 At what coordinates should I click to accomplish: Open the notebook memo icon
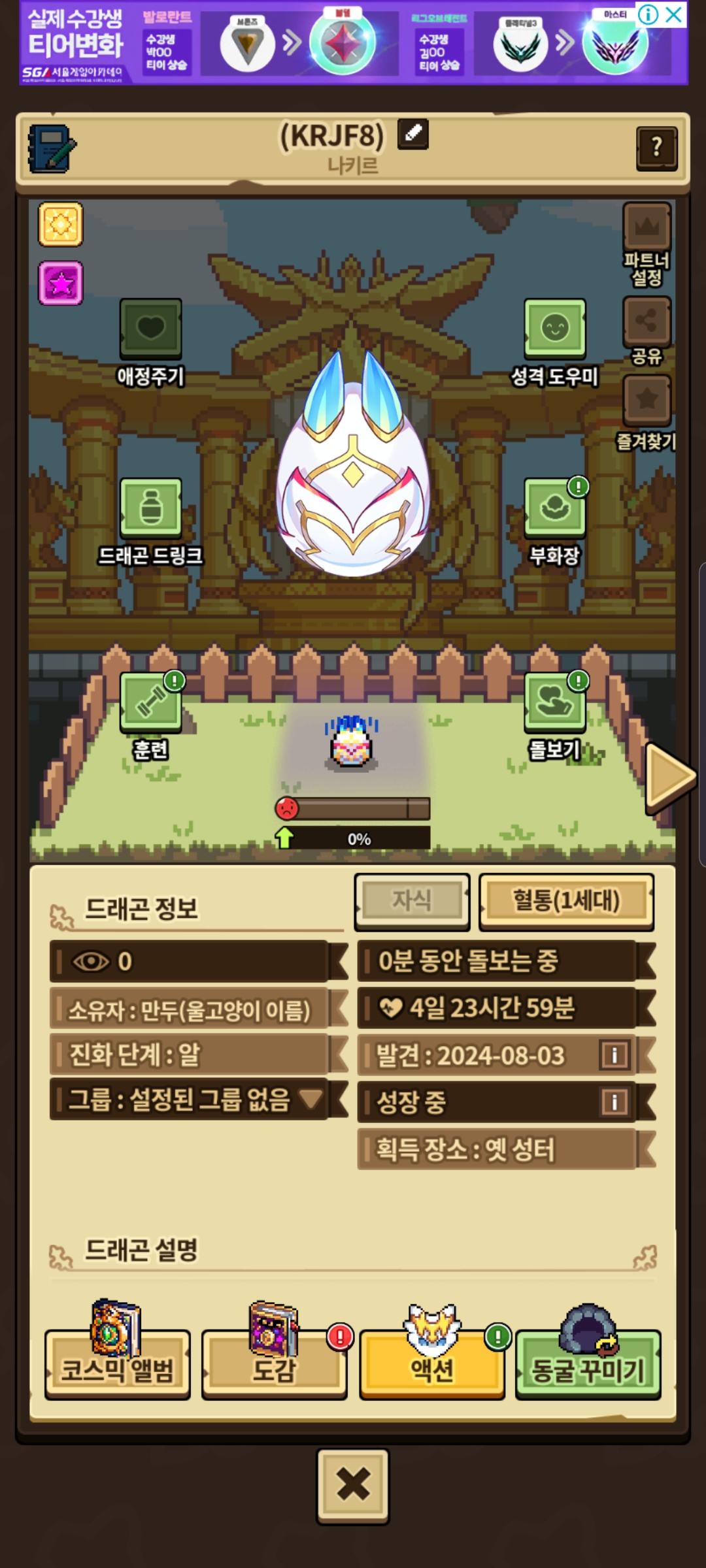(x=52, y=148)
